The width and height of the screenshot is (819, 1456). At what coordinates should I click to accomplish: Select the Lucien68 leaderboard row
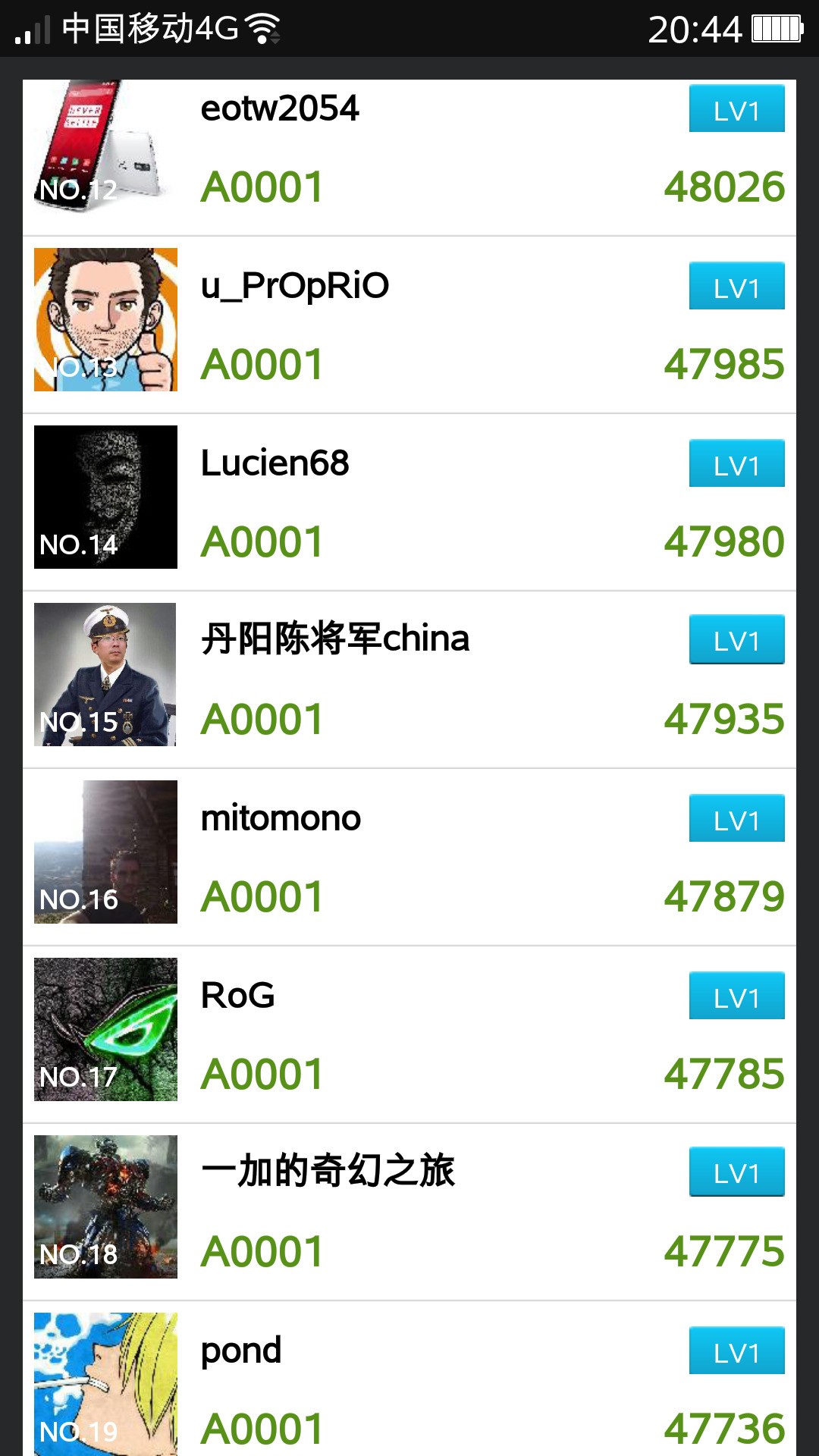pos(409,503)
